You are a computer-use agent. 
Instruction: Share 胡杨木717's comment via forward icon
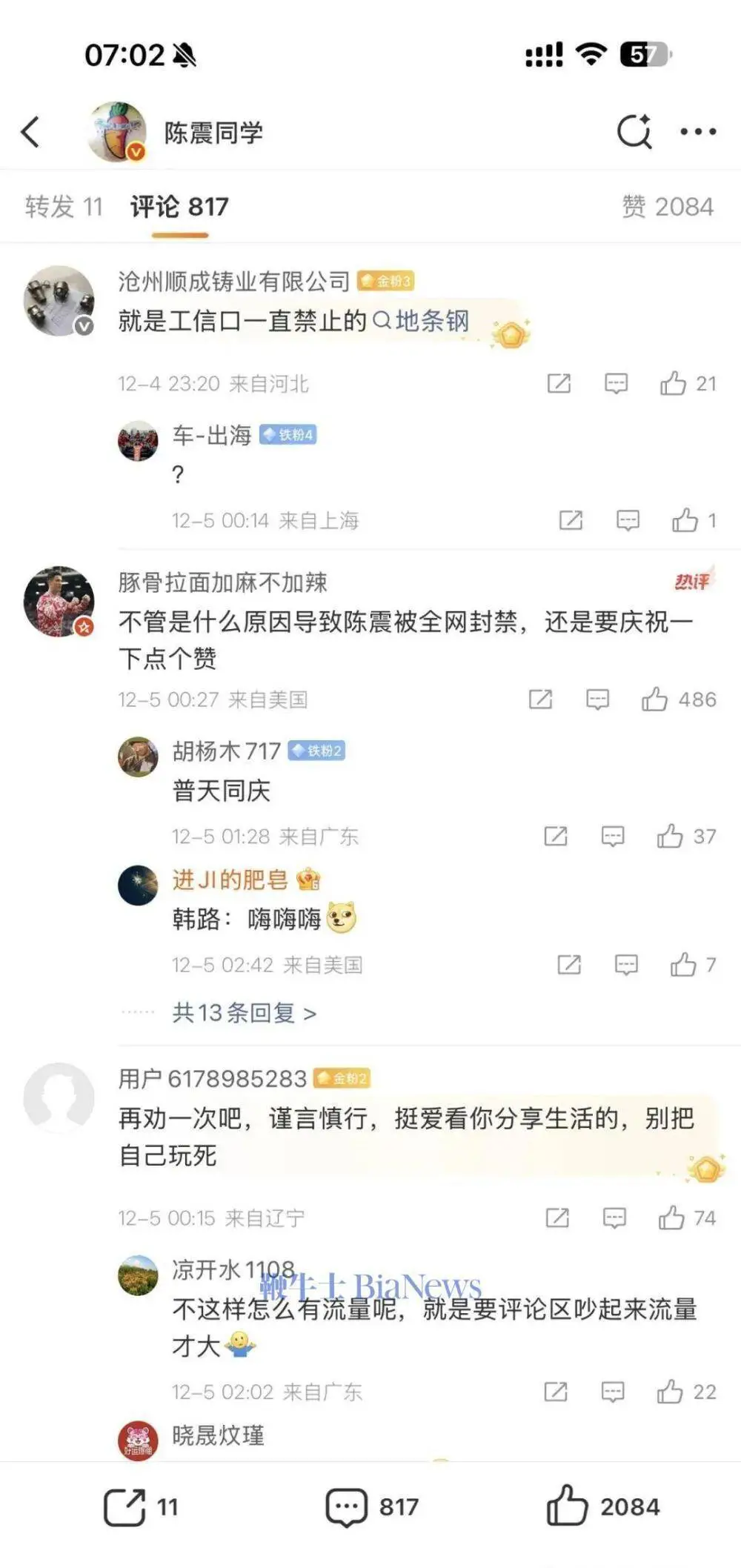(x=555, y=837)
